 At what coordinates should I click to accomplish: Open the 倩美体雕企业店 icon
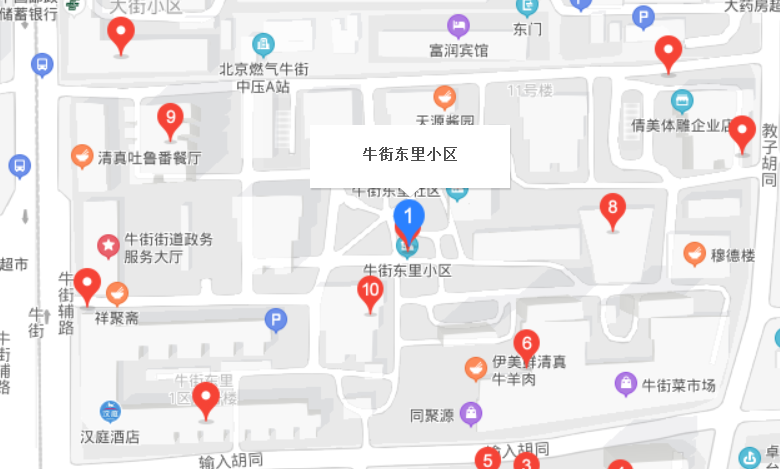tap(682, 101)
